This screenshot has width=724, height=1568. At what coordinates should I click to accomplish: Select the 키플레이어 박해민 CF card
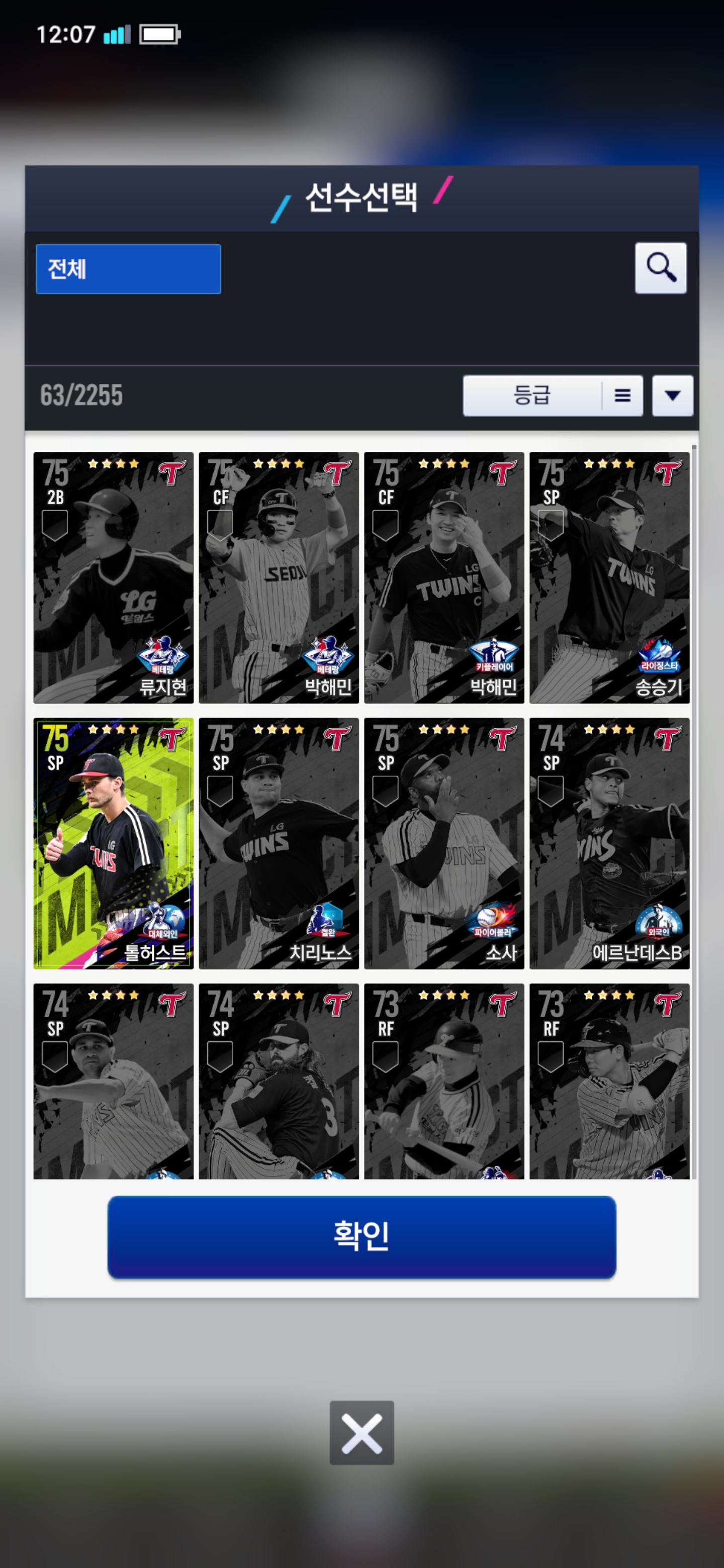[x=444, y=577]
